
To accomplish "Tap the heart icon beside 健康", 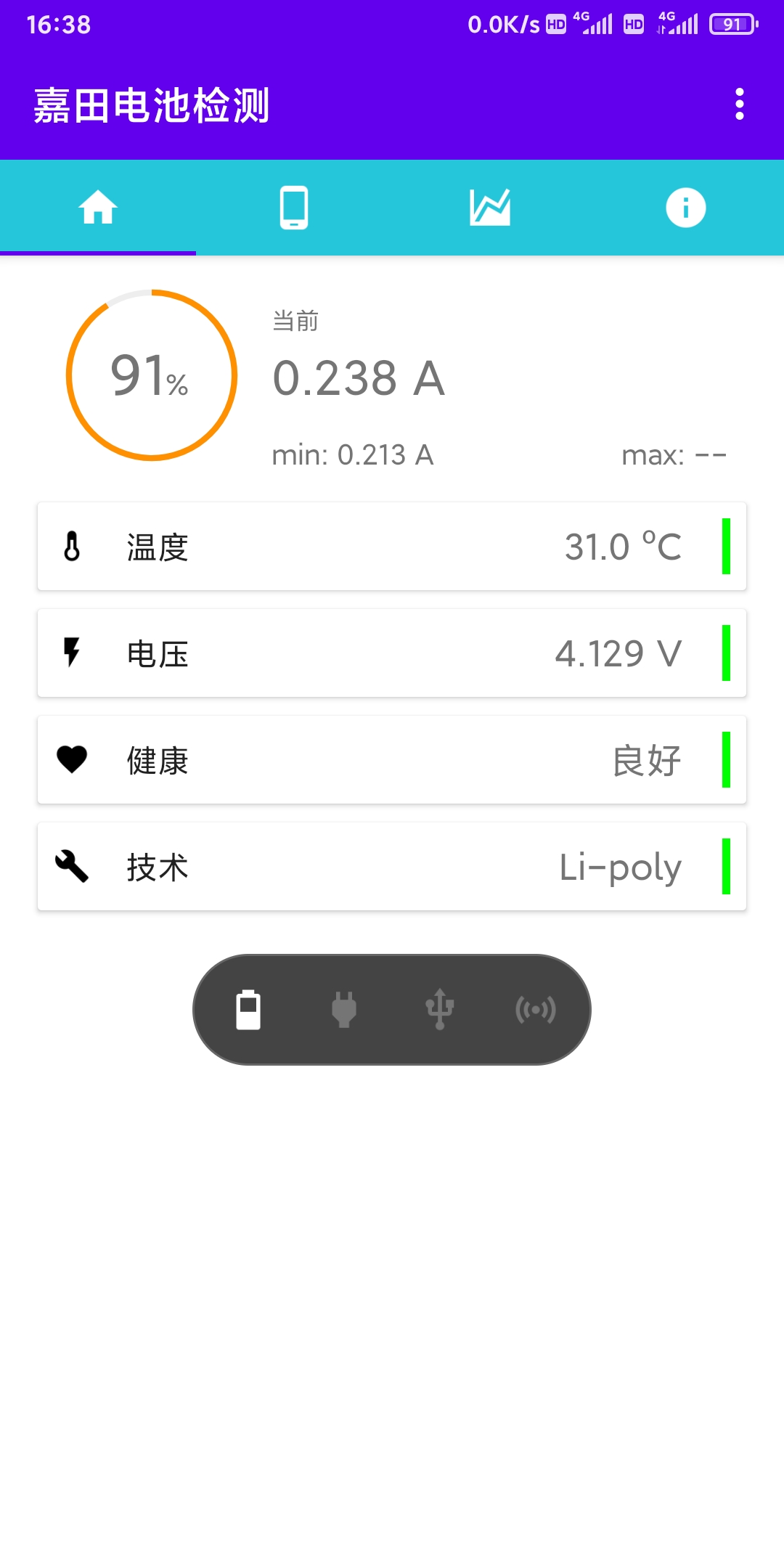I will [73, 759].
